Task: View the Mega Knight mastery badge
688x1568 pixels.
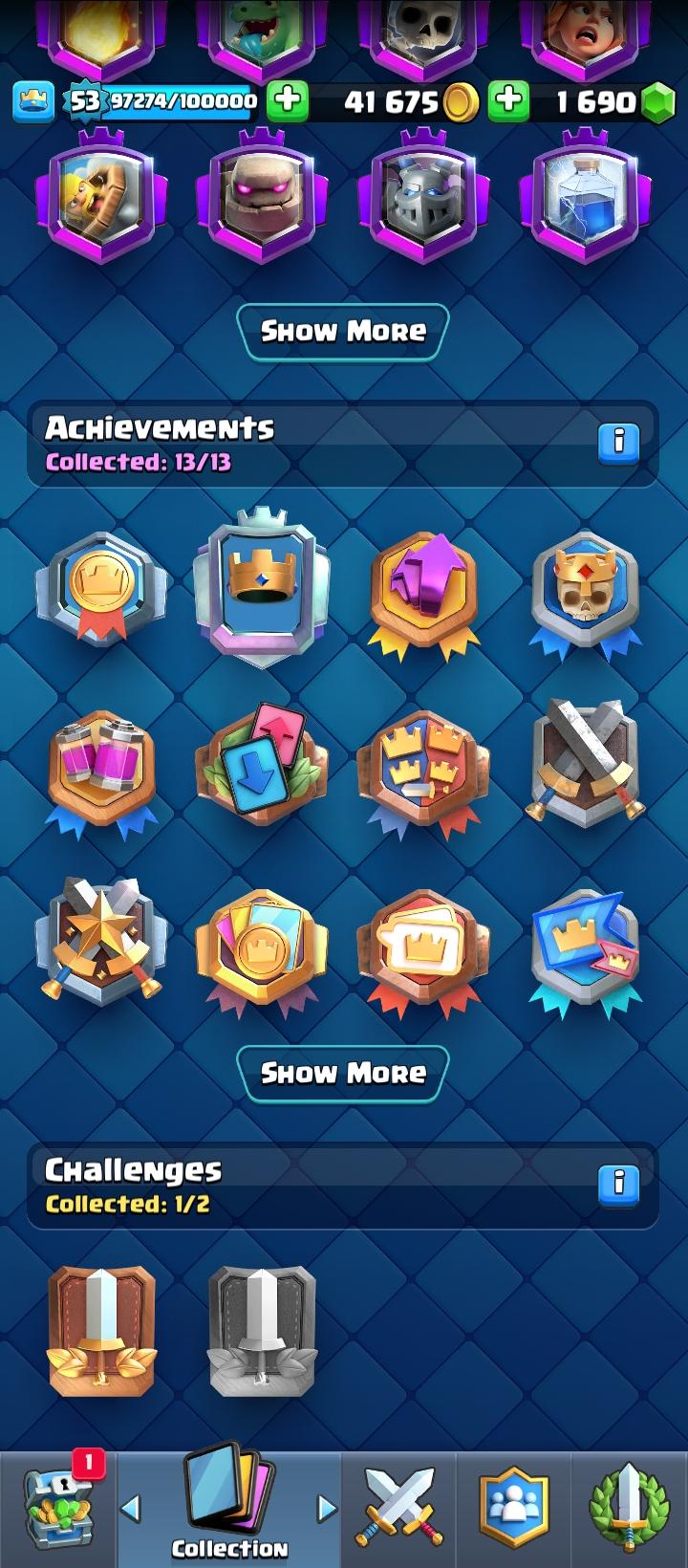Action: pos(423,196)
